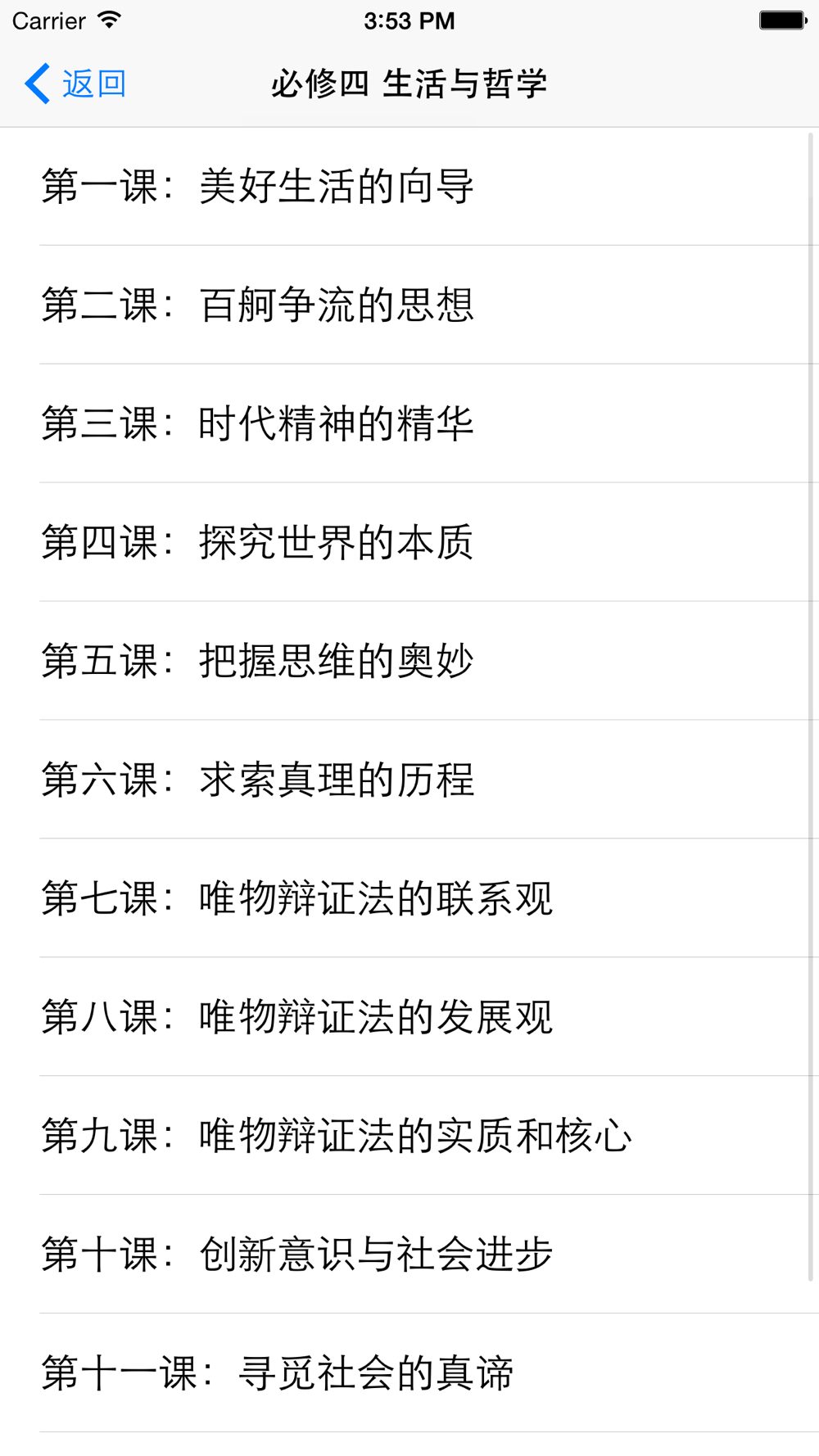Viewport: 819px width, 1456px height.
Task: Go back with the 返回 button
Action: (75, 84)
